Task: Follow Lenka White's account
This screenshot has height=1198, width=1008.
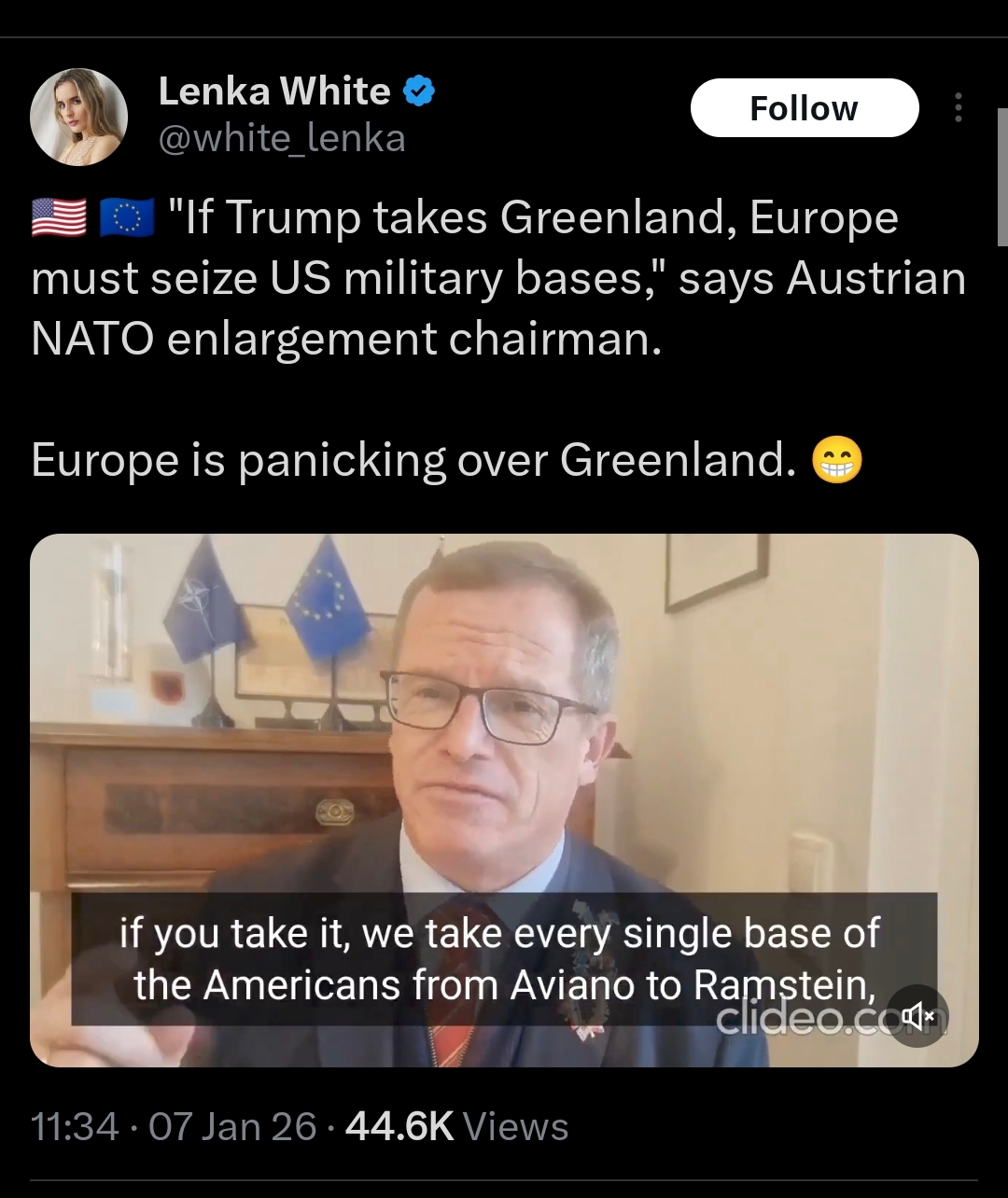Action: coord(804,108)
